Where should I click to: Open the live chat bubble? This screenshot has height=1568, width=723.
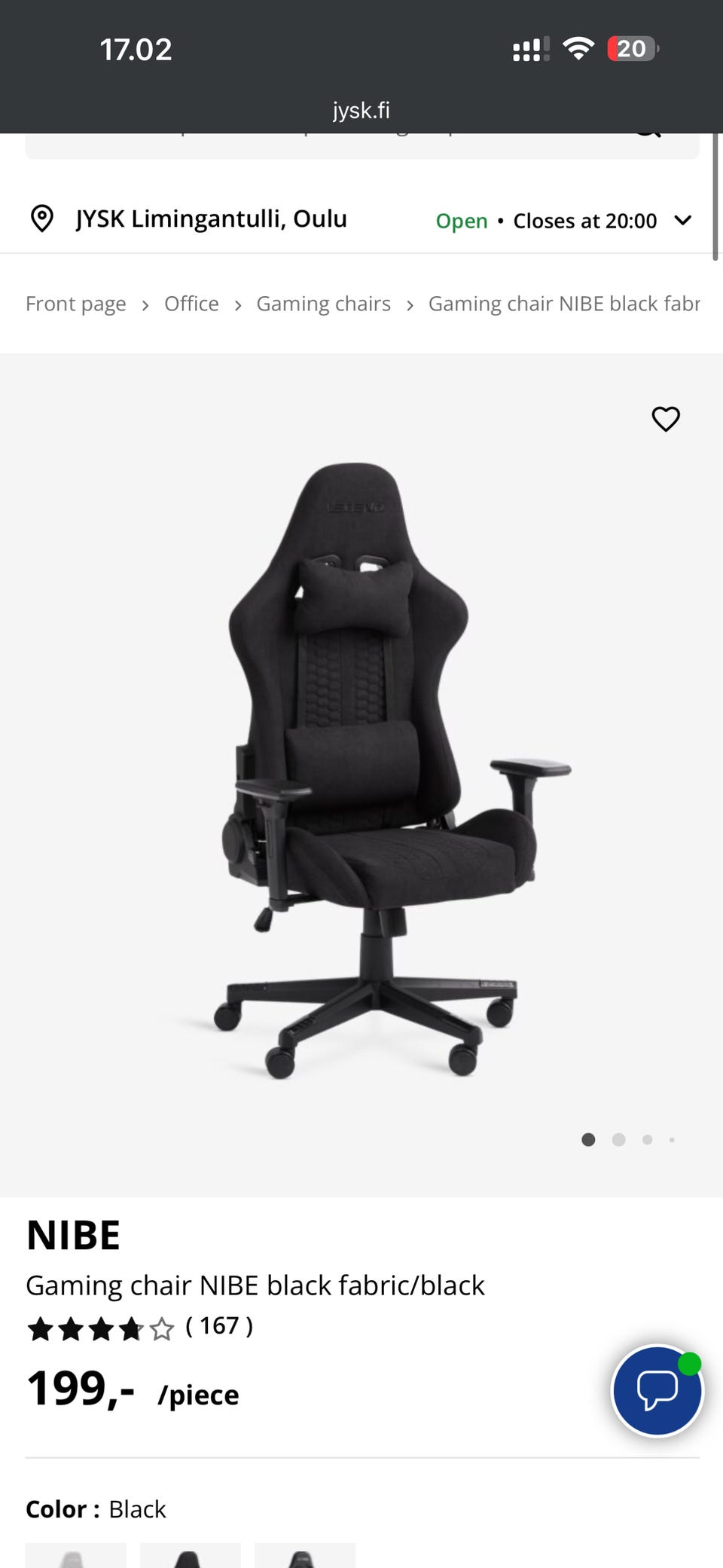point(657,1391)
